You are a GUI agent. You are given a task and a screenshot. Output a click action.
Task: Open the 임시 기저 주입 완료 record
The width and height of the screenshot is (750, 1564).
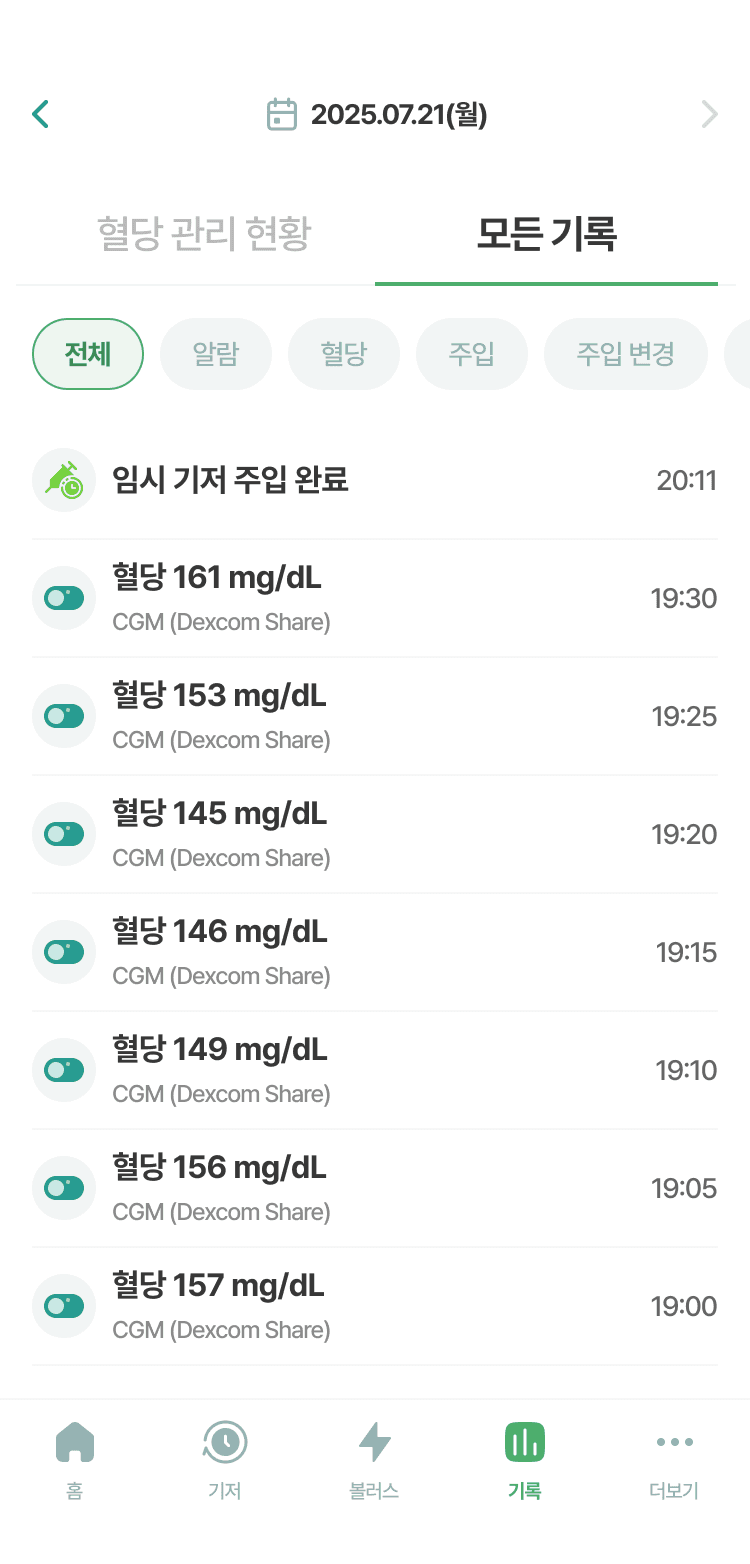(x=374, y=481)
